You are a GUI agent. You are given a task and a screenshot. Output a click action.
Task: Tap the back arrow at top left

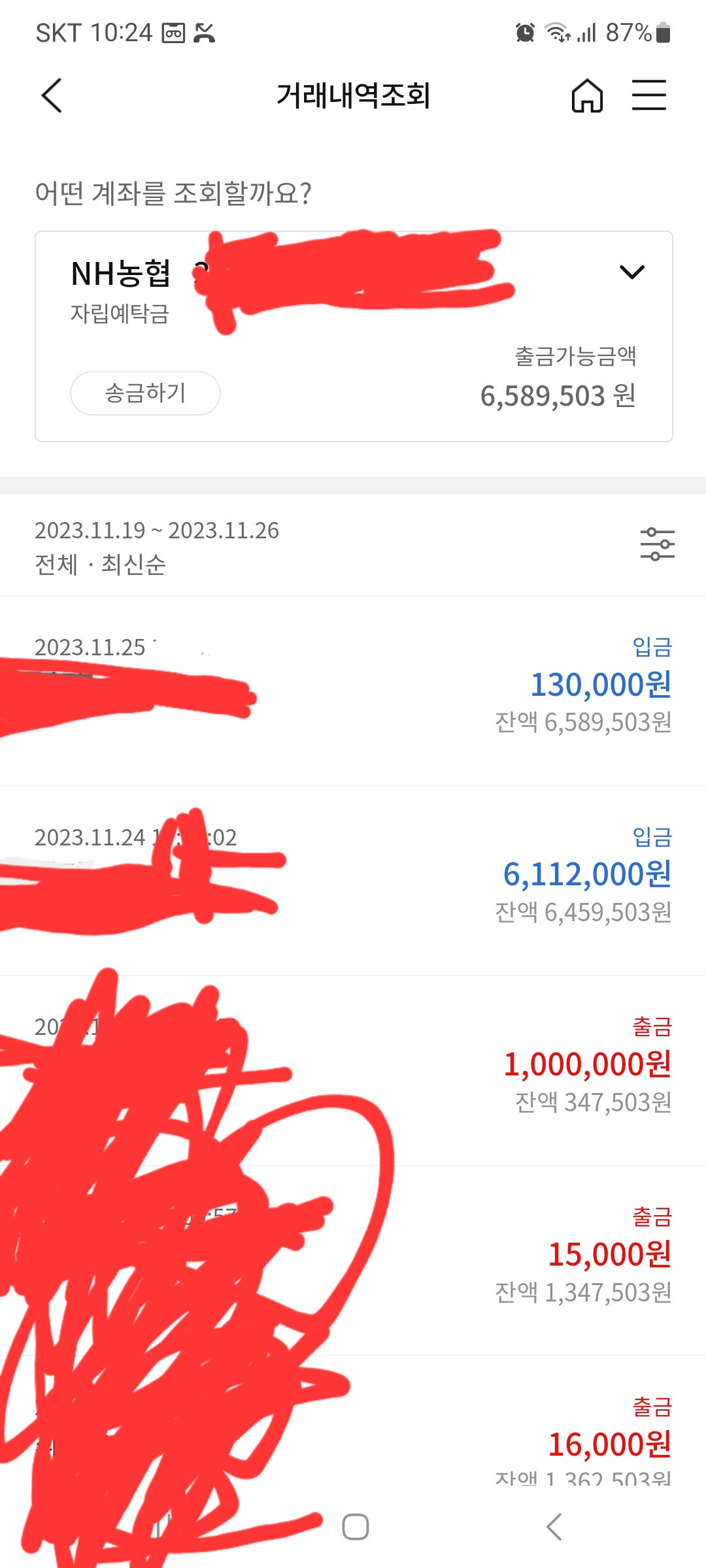tap(52, 95)
